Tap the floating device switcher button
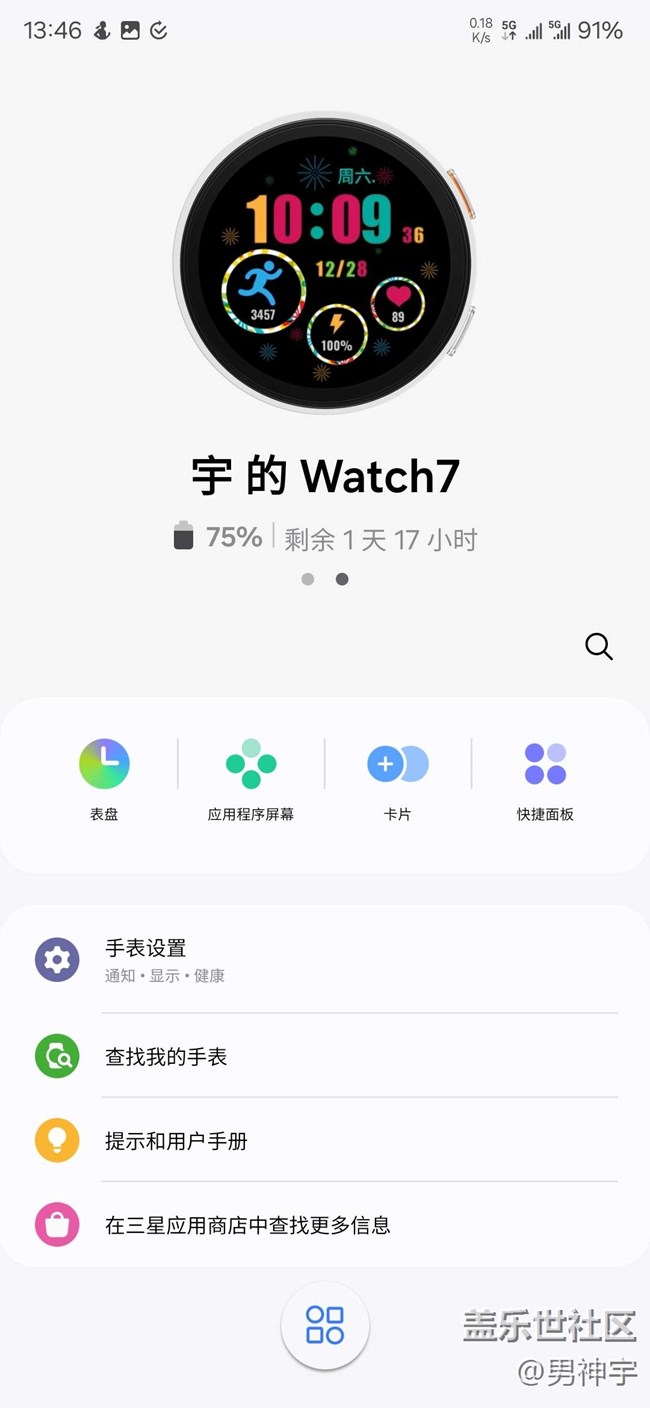 tap(325, 1325)
